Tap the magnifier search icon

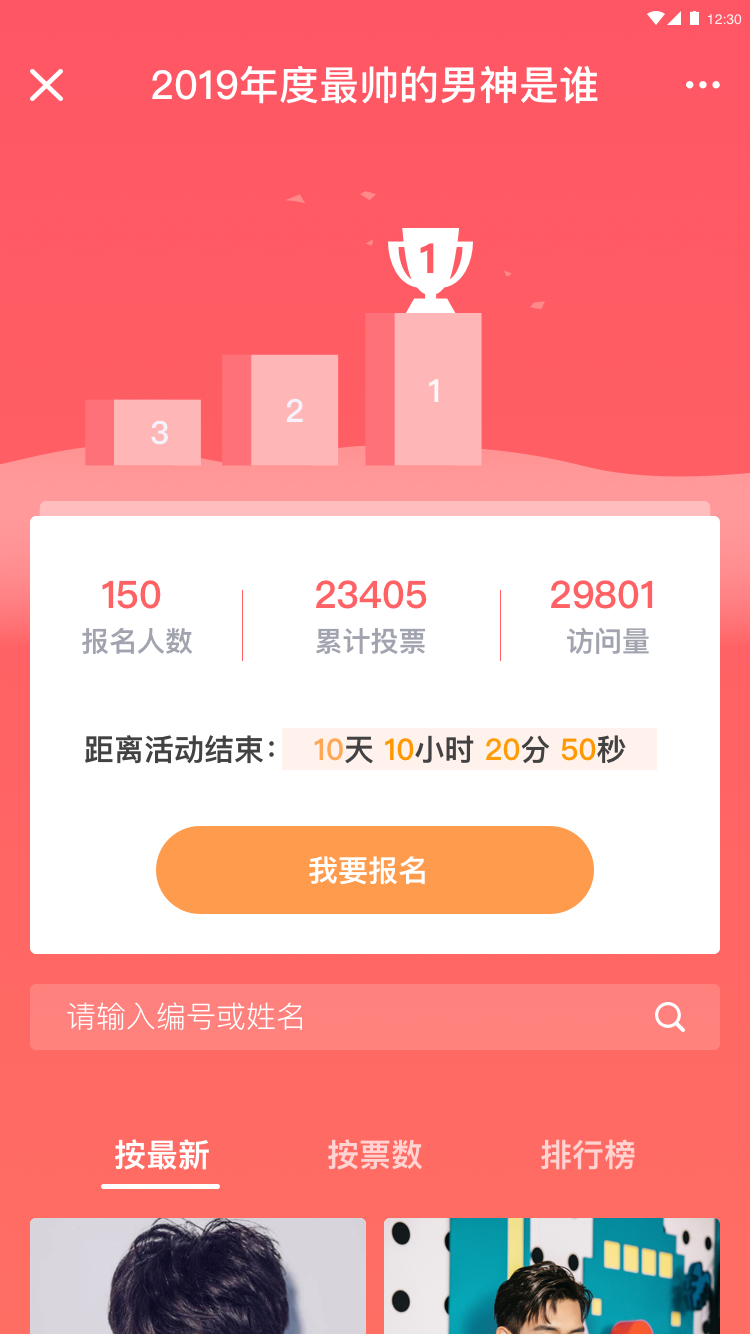(x=669, y=1017)
